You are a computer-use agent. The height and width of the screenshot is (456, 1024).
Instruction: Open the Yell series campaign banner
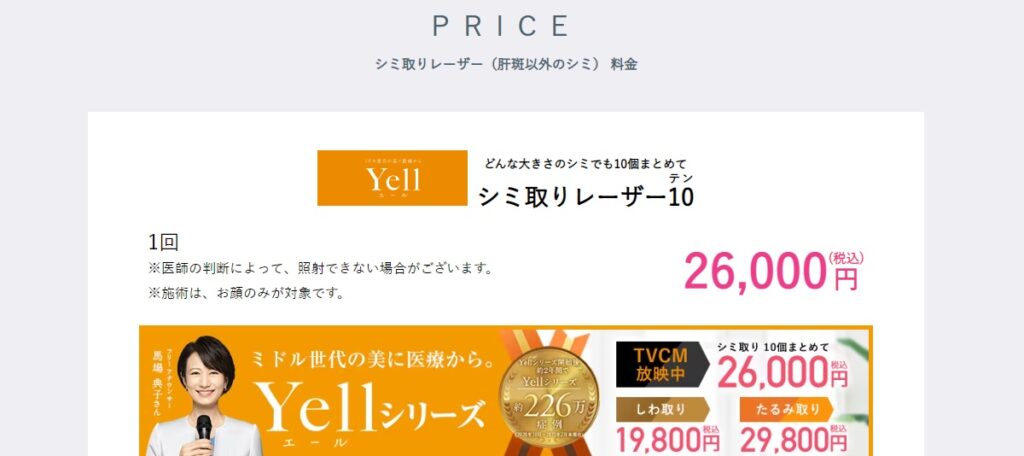(x=505, y=392)
